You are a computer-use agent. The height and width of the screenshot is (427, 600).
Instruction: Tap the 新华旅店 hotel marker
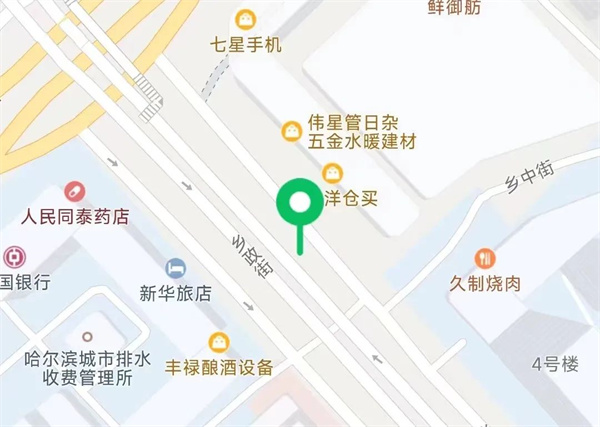176,268
